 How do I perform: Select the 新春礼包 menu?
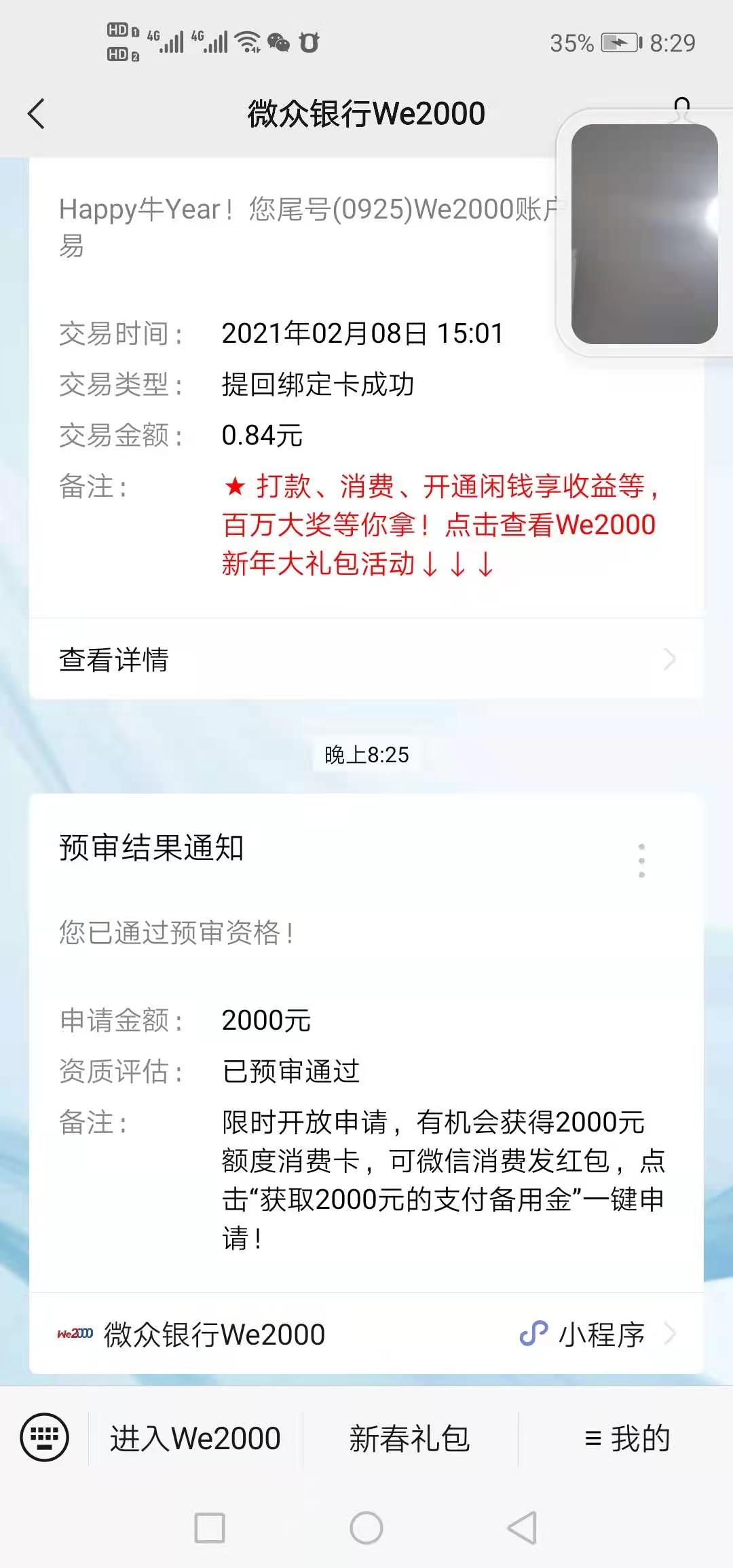coord(410,1438)
